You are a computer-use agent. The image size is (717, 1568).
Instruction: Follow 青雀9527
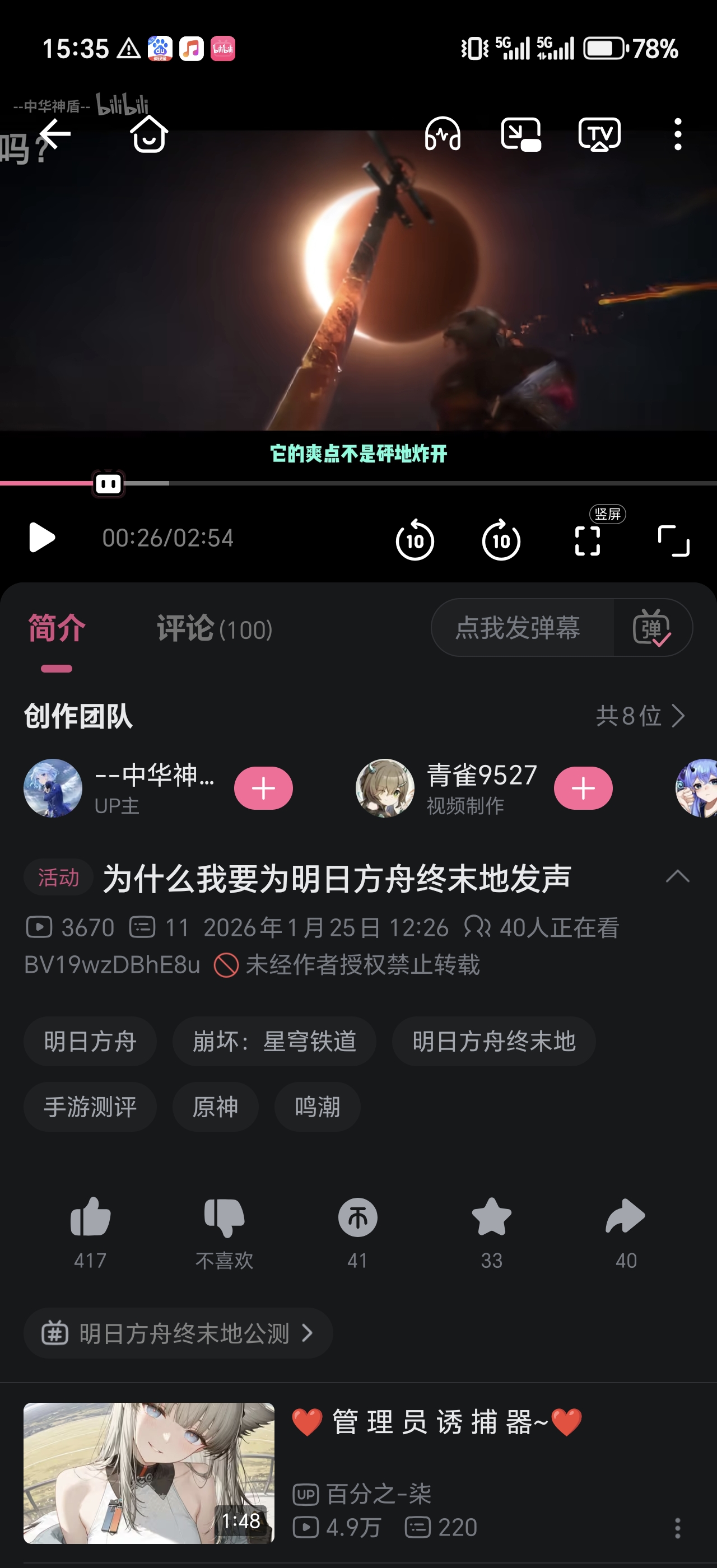click(x=583, y=788)
